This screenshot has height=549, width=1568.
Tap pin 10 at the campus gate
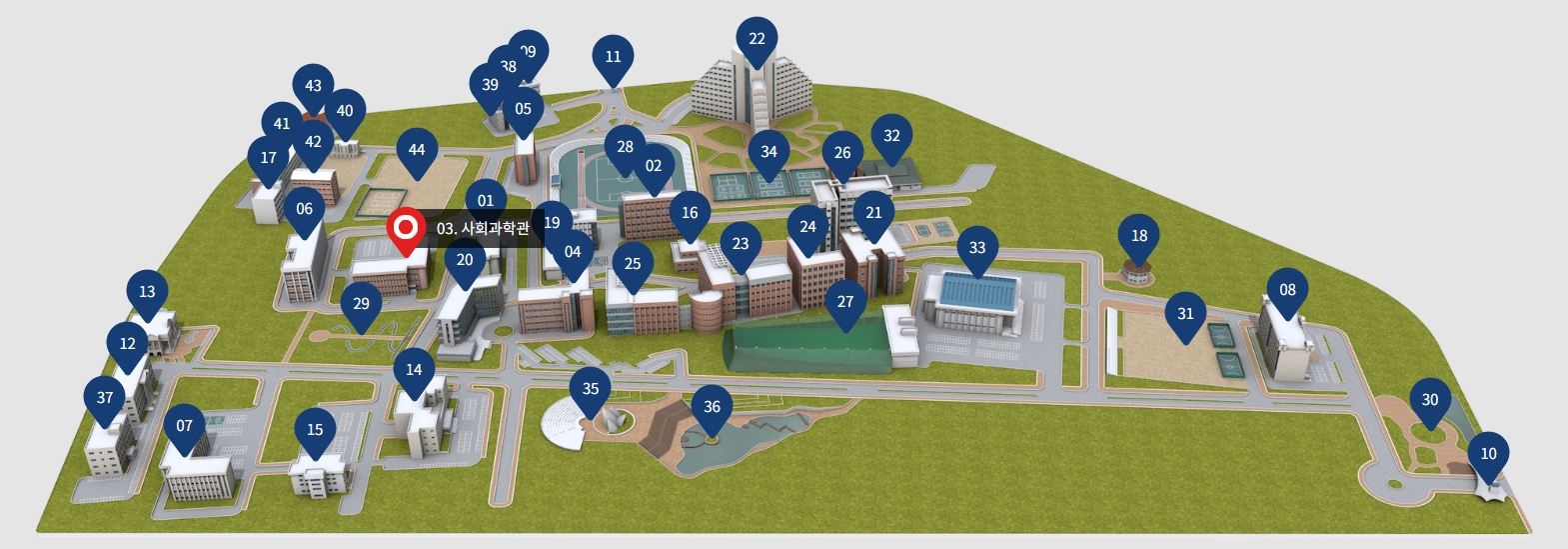1488,454
